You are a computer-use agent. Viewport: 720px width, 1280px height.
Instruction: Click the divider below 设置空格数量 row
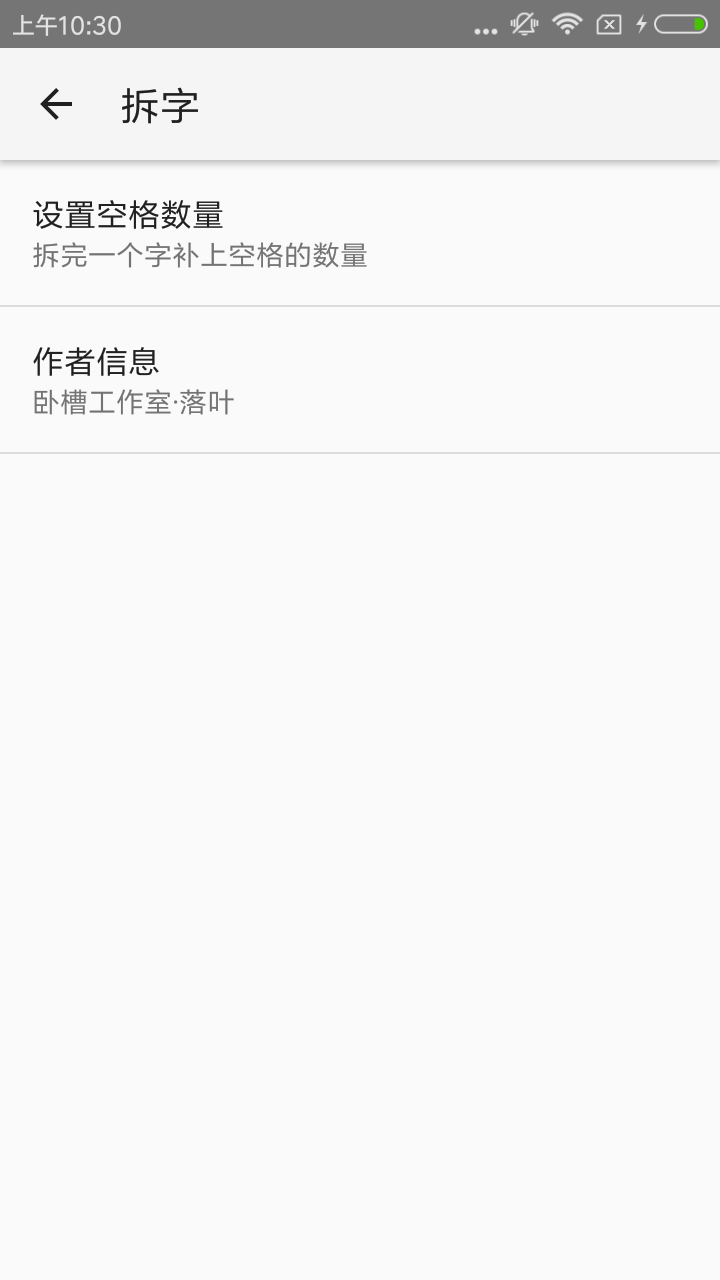[360, 306]
